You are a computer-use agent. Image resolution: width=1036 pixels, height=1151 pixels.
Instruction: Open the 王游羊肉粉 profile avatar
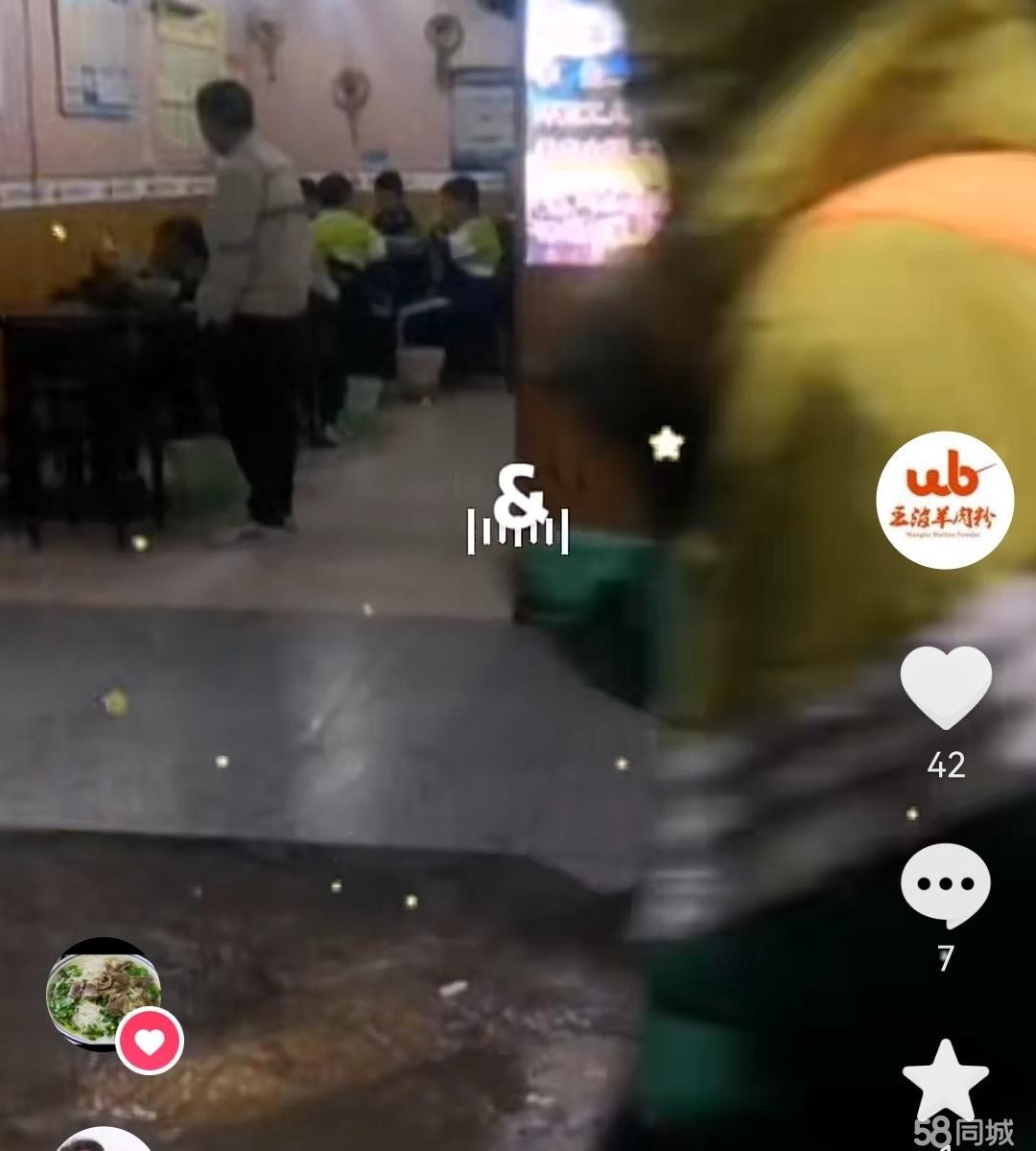pyautogui.click(x=945, y=500)
